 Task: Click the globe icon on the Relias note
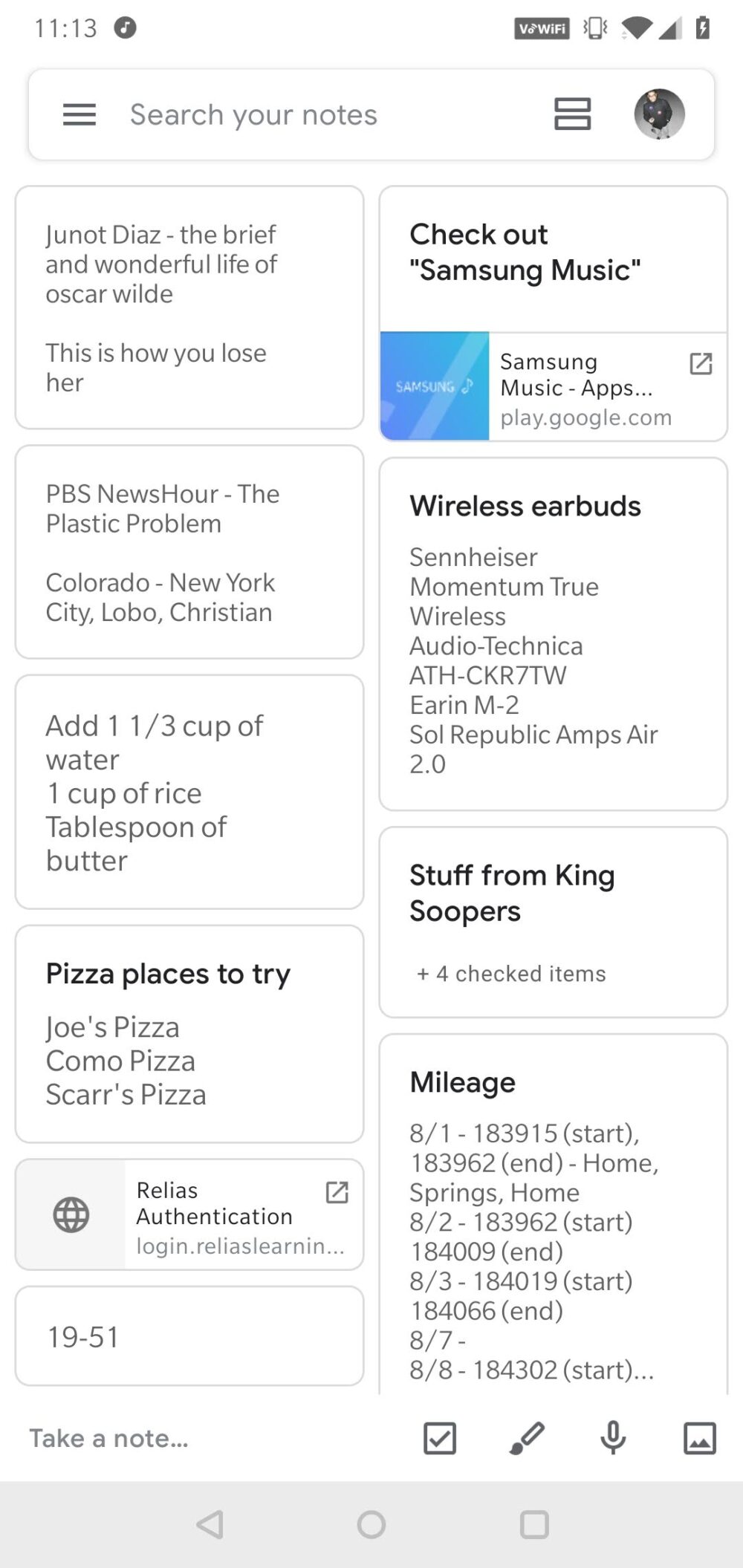pos(71,1215)
